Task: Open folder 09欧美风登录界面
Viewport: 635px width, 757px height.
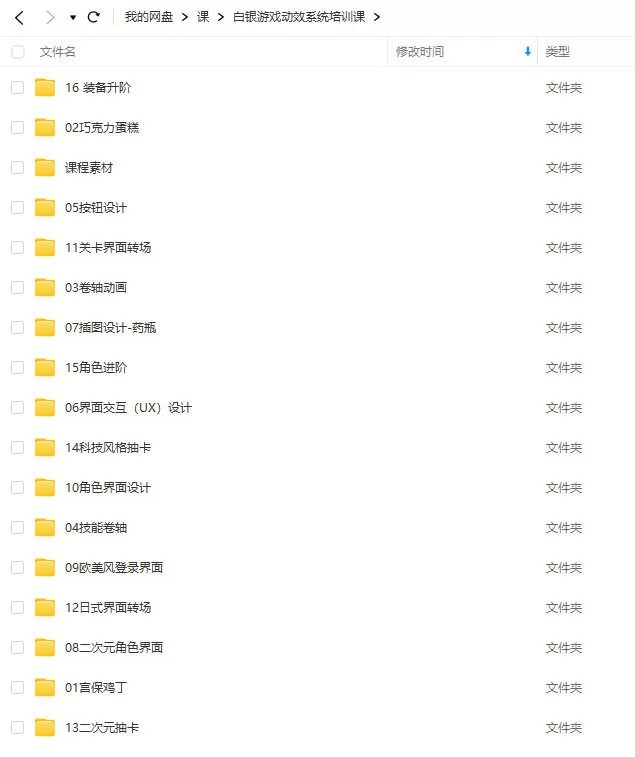Action: (x=114, y=567)
